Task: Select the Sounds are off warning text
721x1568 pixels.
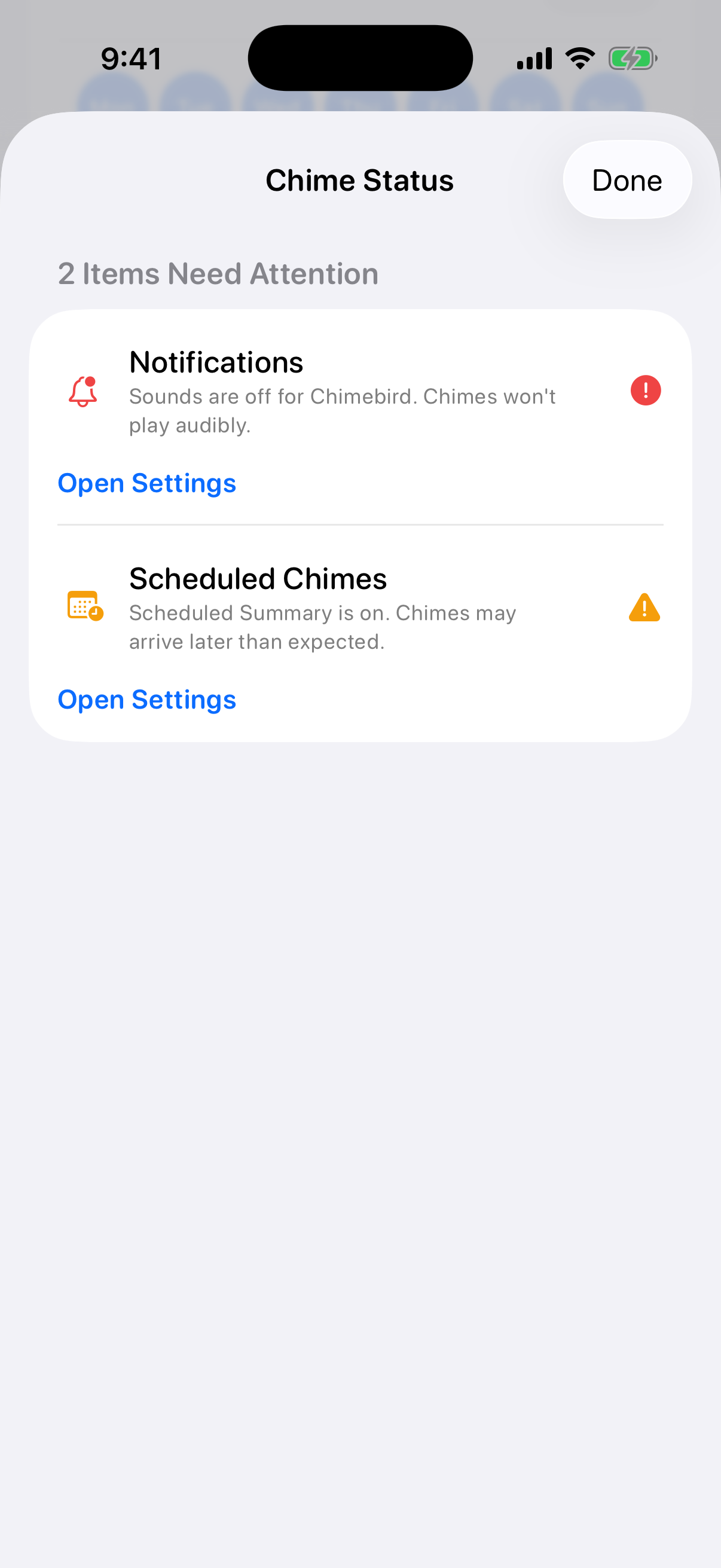Action: click(343, 410)
